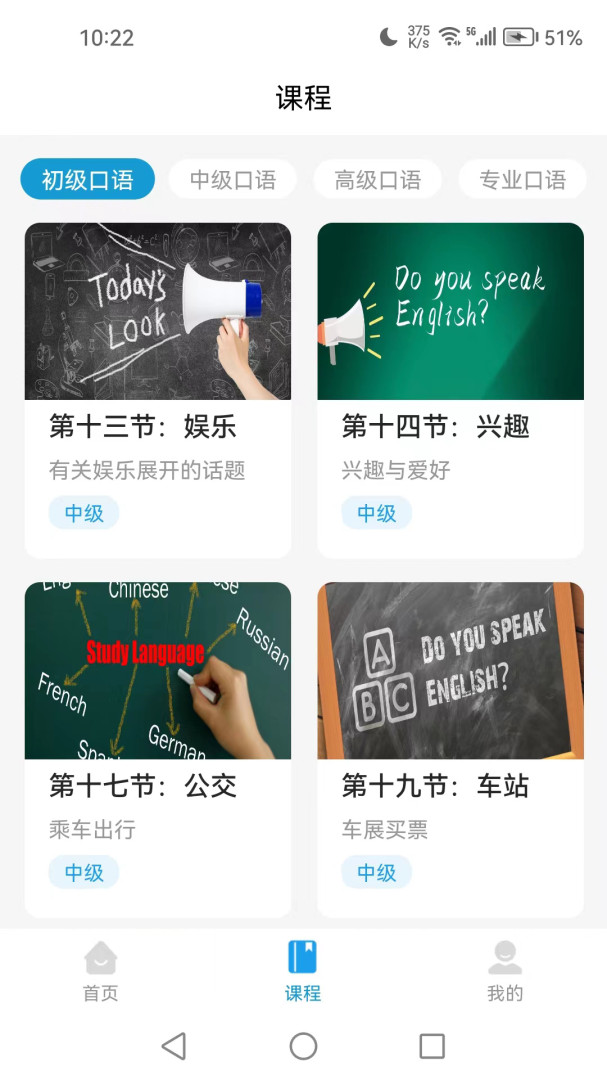Screen dimensions: 607x1080
Task: Open the recent apps overview
Action: (x=432, y=1046)
